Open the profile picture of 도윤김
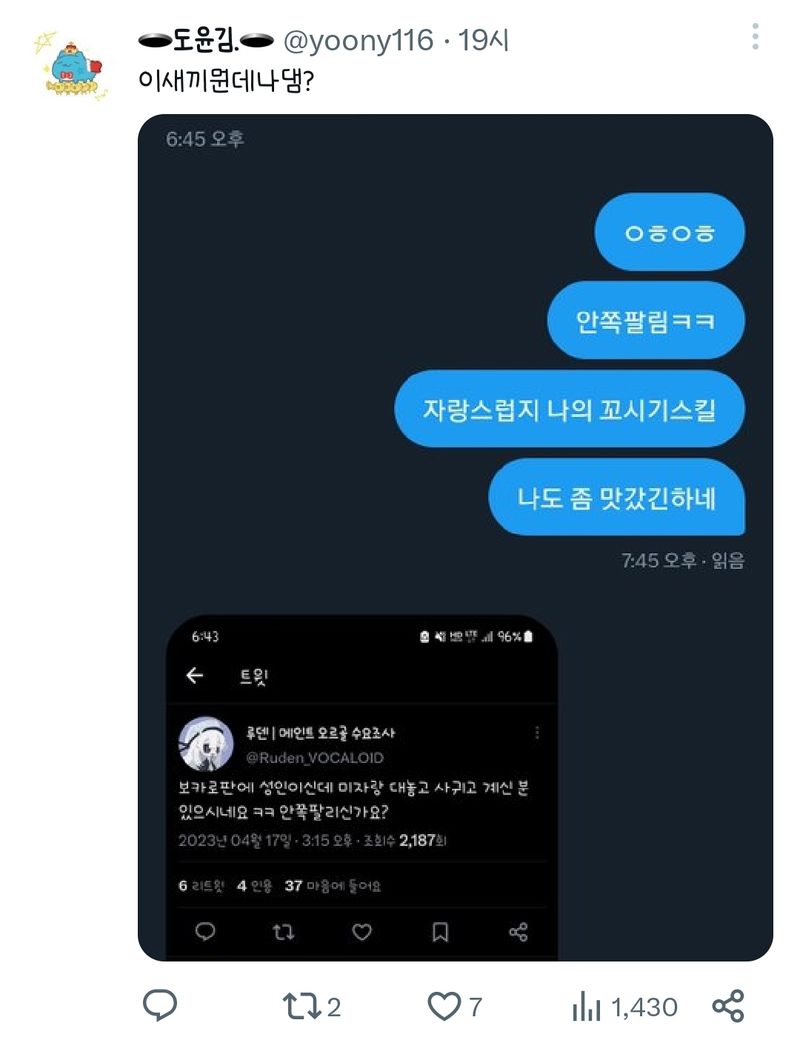The height and width of the screenshot is (1040, 800). 71,69
